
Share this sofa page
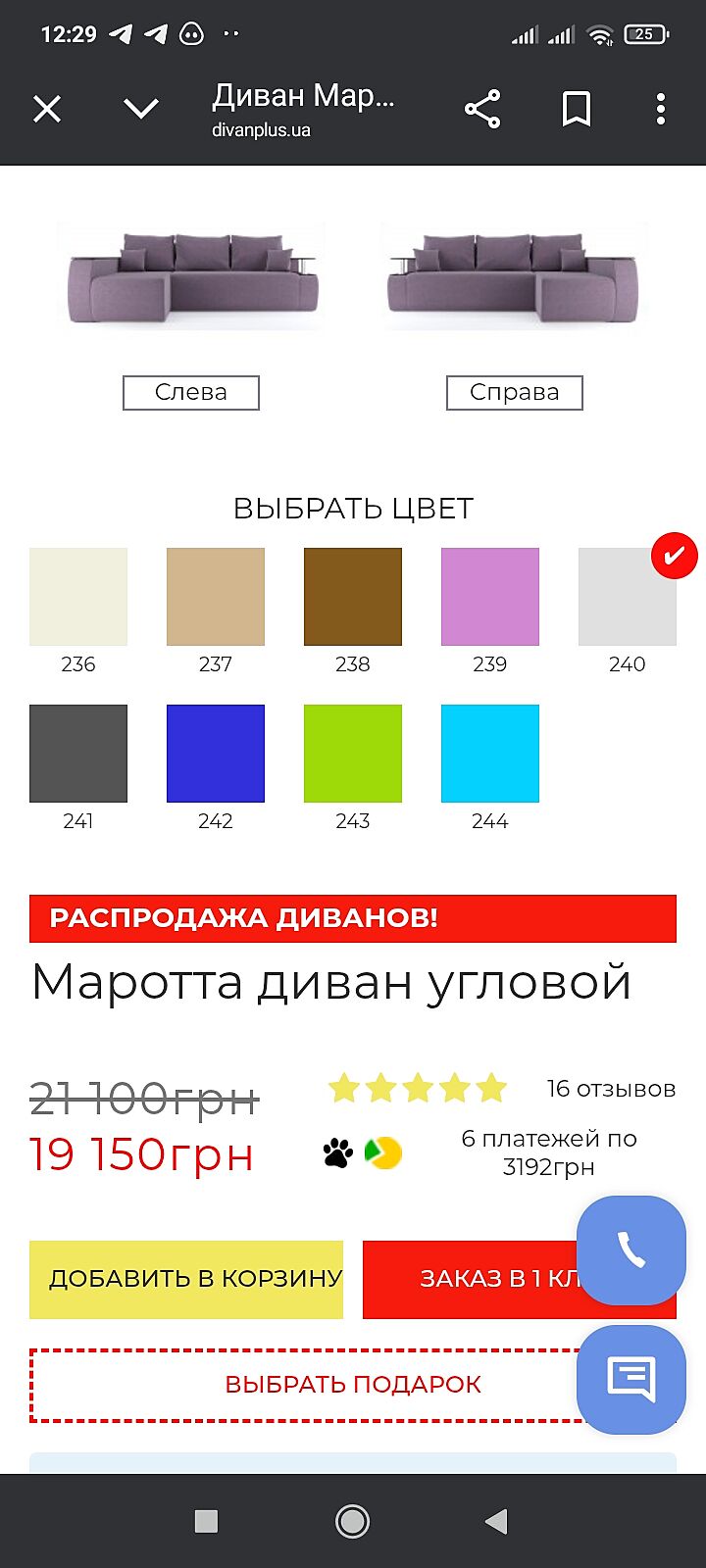pos(482,109)
